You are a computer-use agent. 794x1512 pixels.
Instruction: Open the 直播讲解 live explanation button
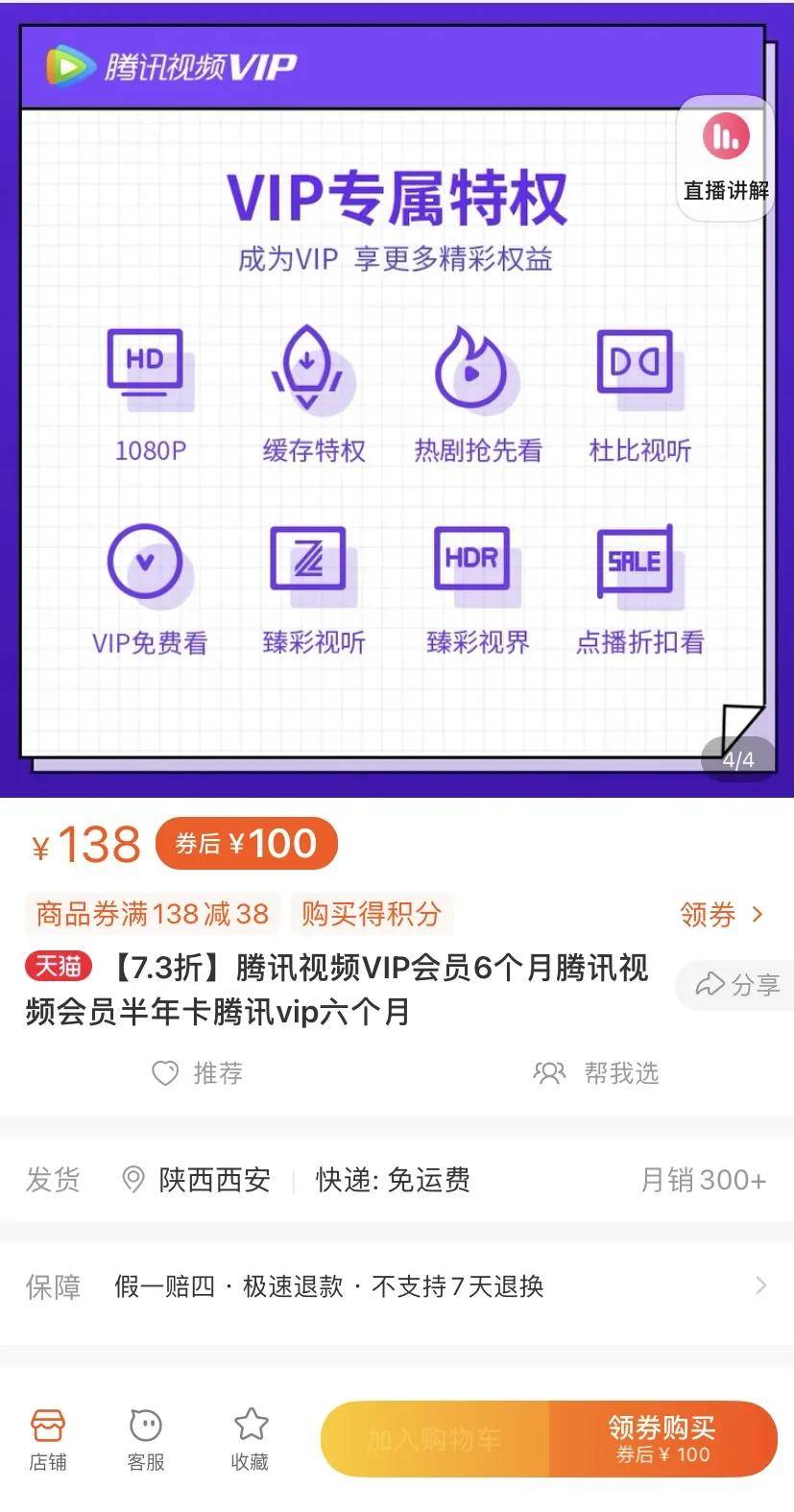[x=726, y=158]
